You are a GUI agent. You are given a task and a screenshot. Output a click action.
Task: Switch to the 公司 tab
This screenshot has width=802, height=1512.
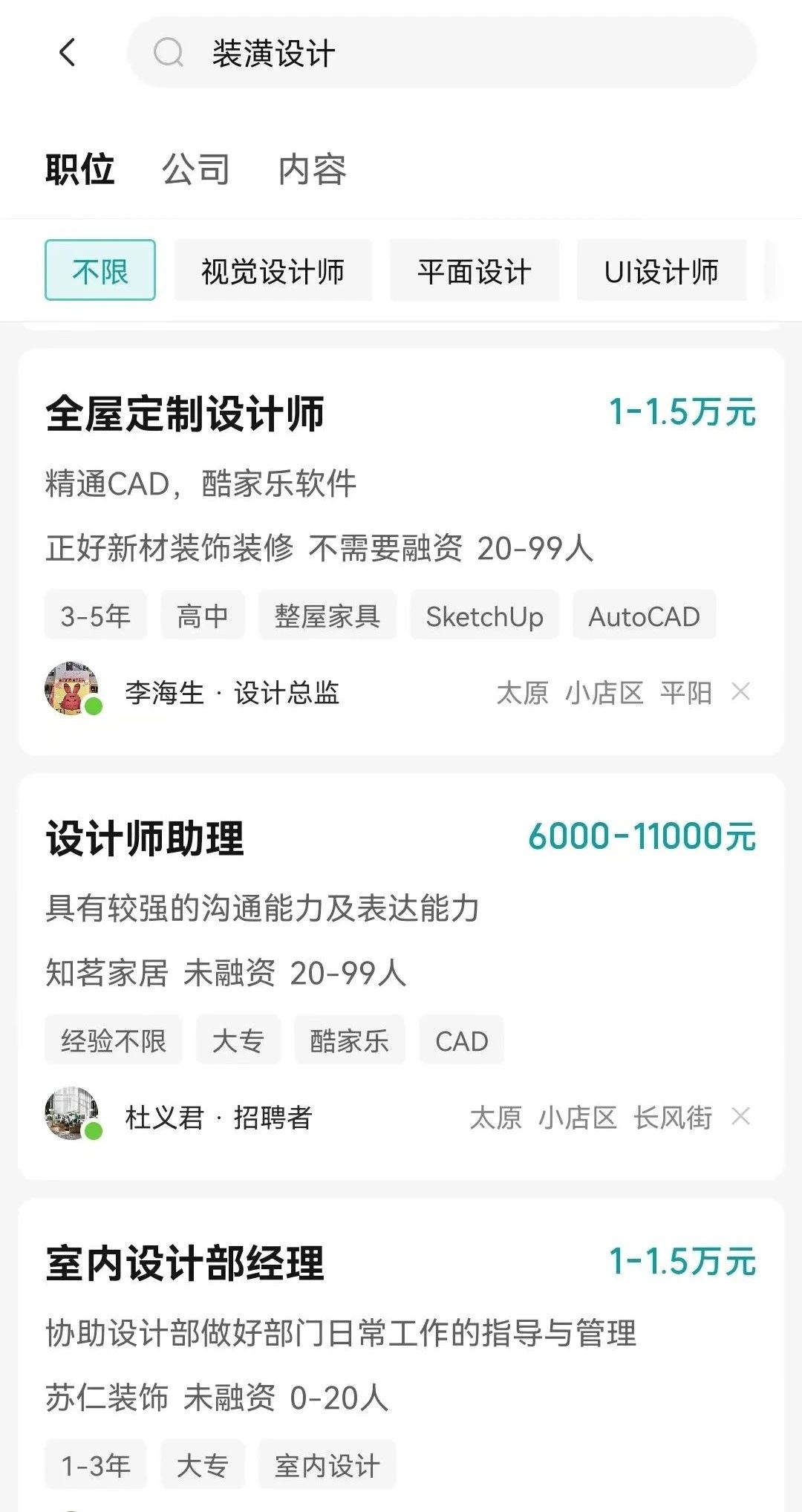click(x=196, y=169)
